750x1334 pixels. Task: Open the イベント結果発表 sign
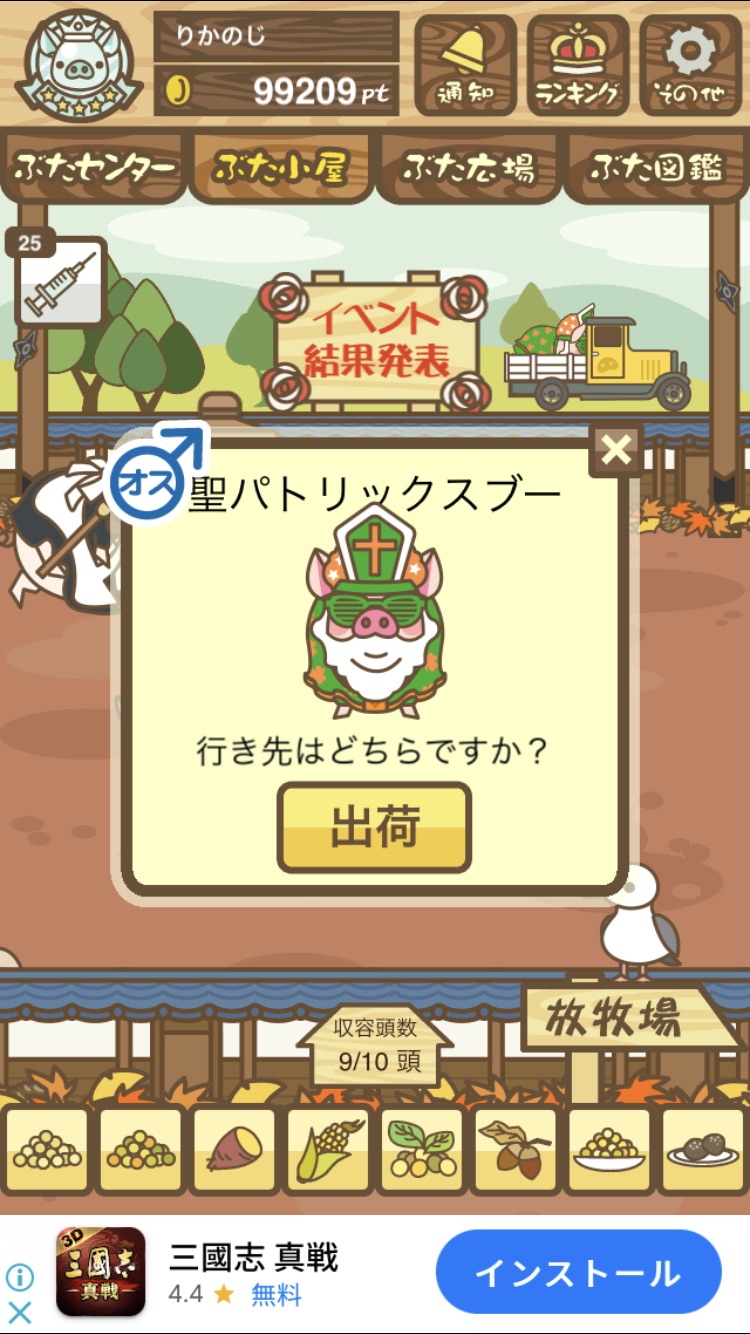pos(376,340)
